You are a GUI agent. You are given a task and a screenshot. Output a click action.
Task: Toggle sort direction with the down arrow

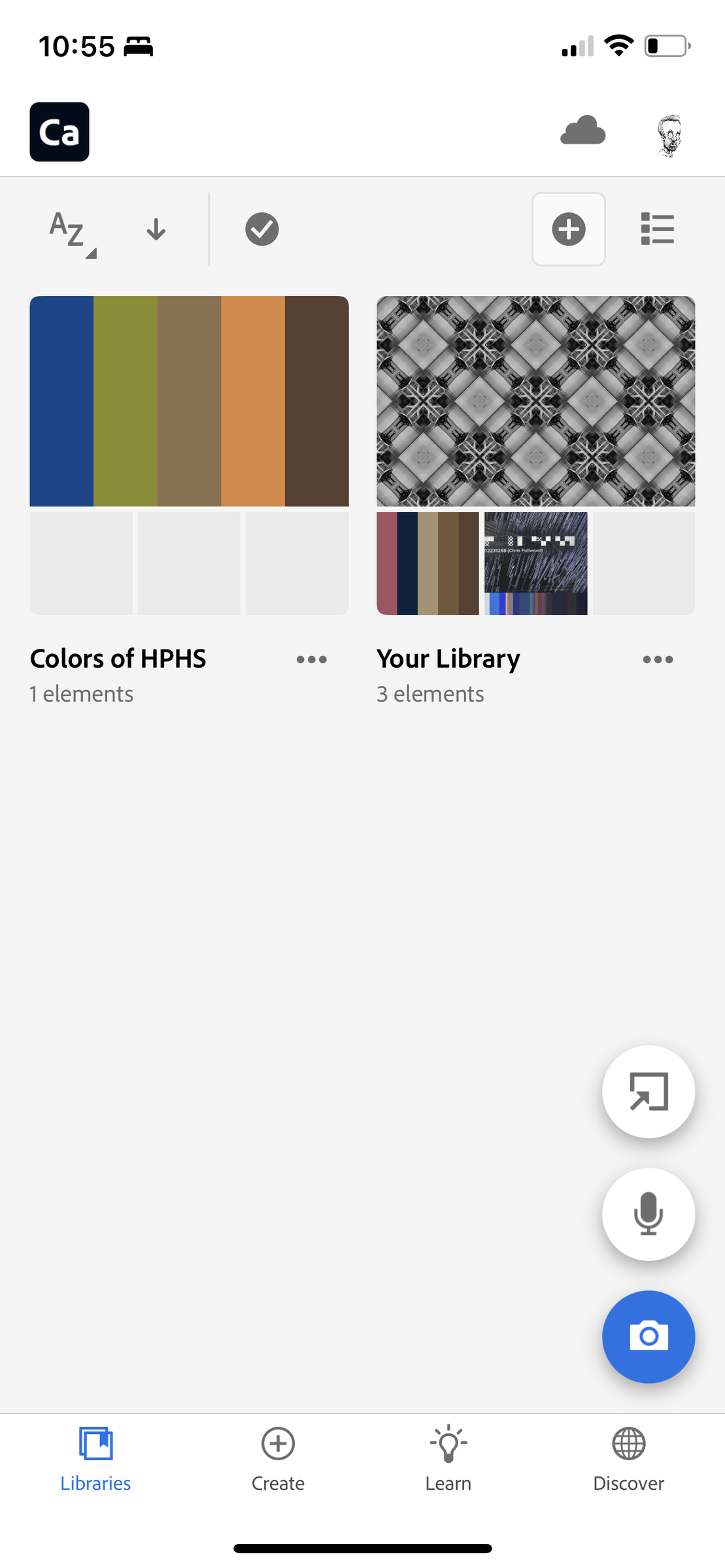click(156, 229)
